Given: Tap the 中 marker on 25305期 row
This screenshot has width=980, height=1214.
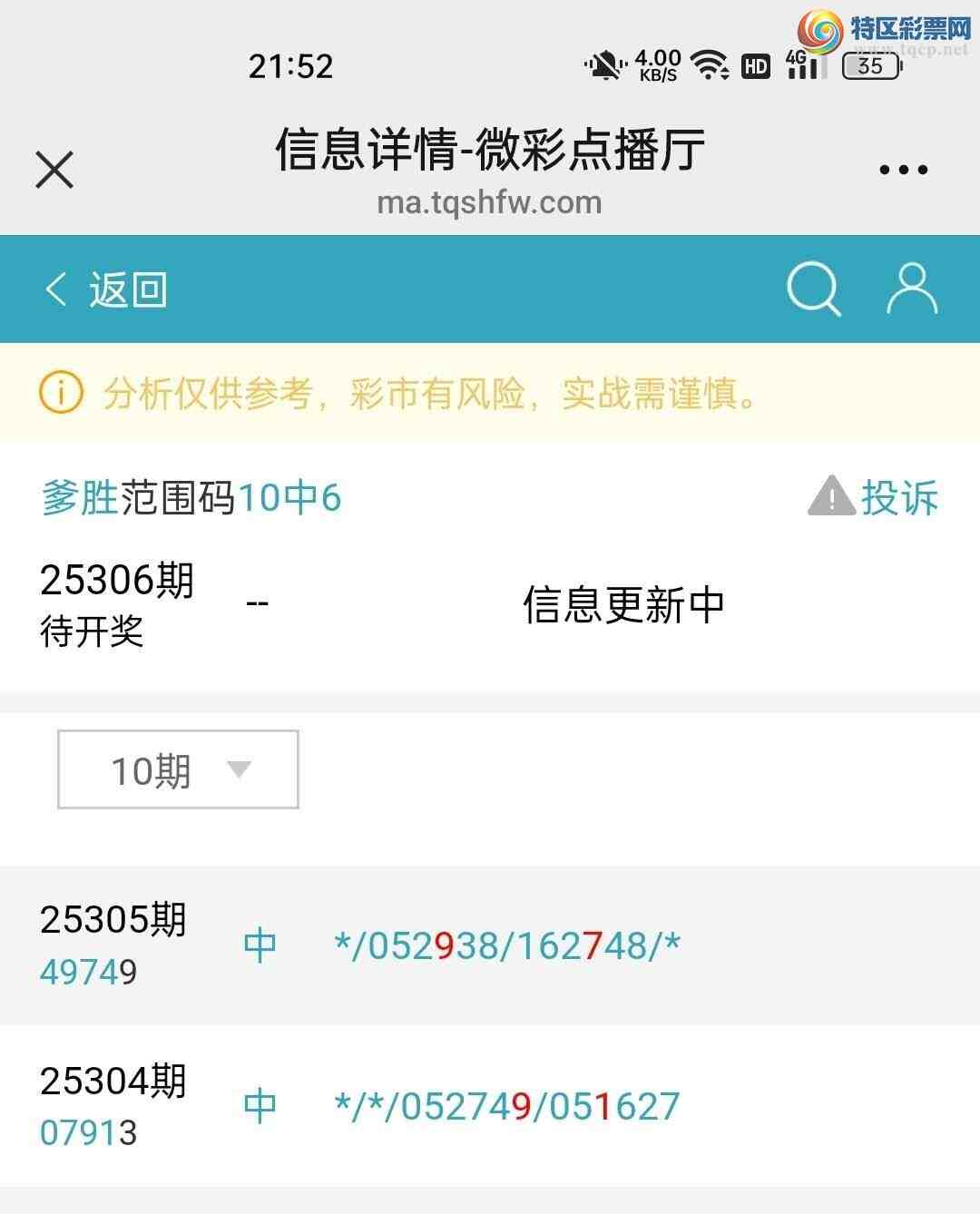Looking at the screenshot, I should [x=261, y=944].
